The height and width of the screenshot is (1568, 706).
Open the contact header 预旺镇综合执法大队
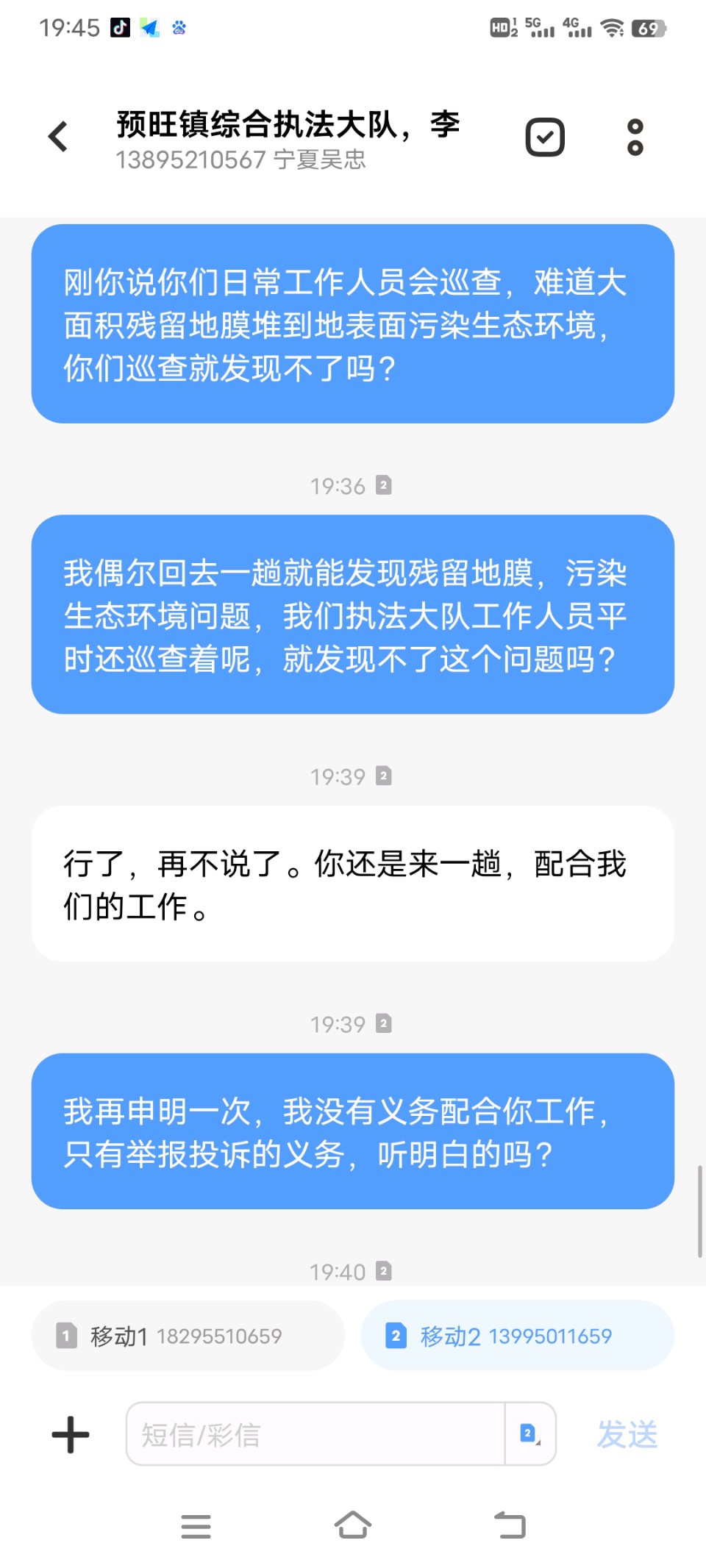click(288, 139)
